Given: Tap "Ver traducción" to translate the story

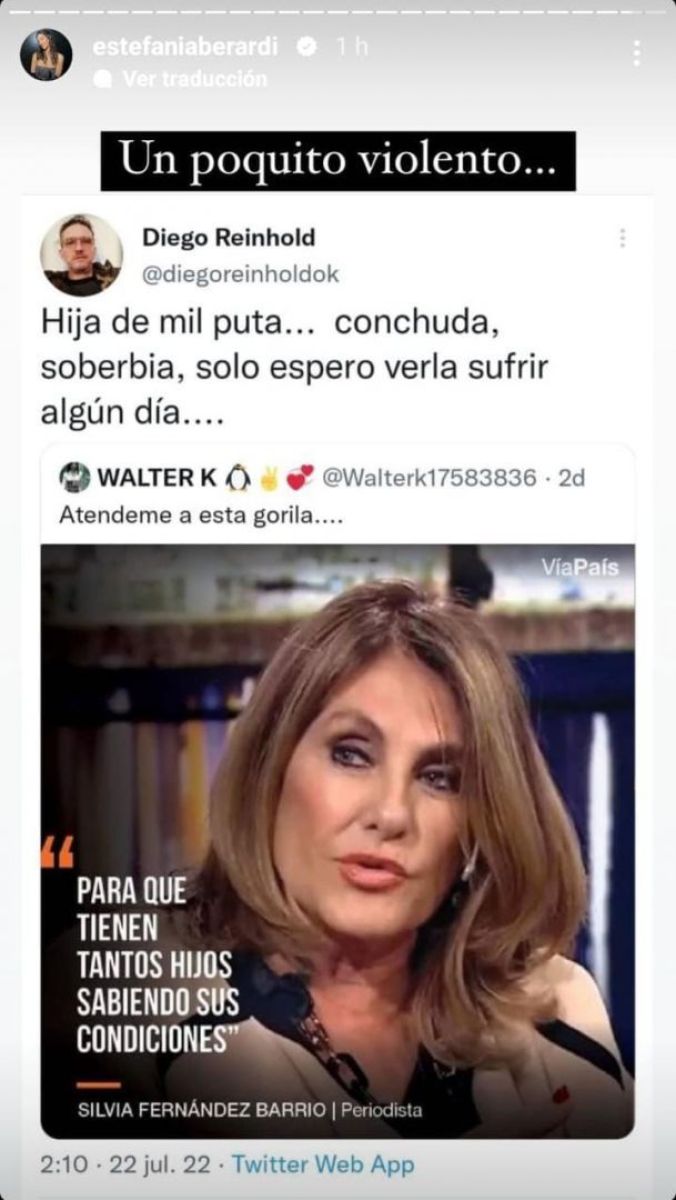Looking at the screenshot, I should (193, 80).
